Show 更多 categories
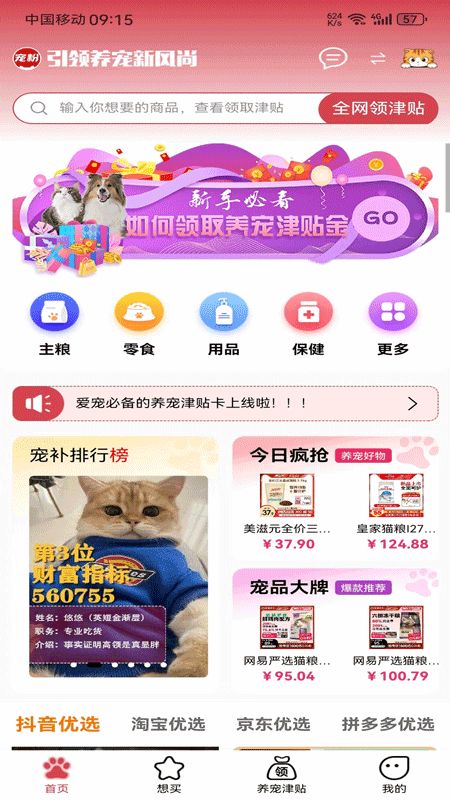Viewport: 450px width, 800px height. point(393,324)
